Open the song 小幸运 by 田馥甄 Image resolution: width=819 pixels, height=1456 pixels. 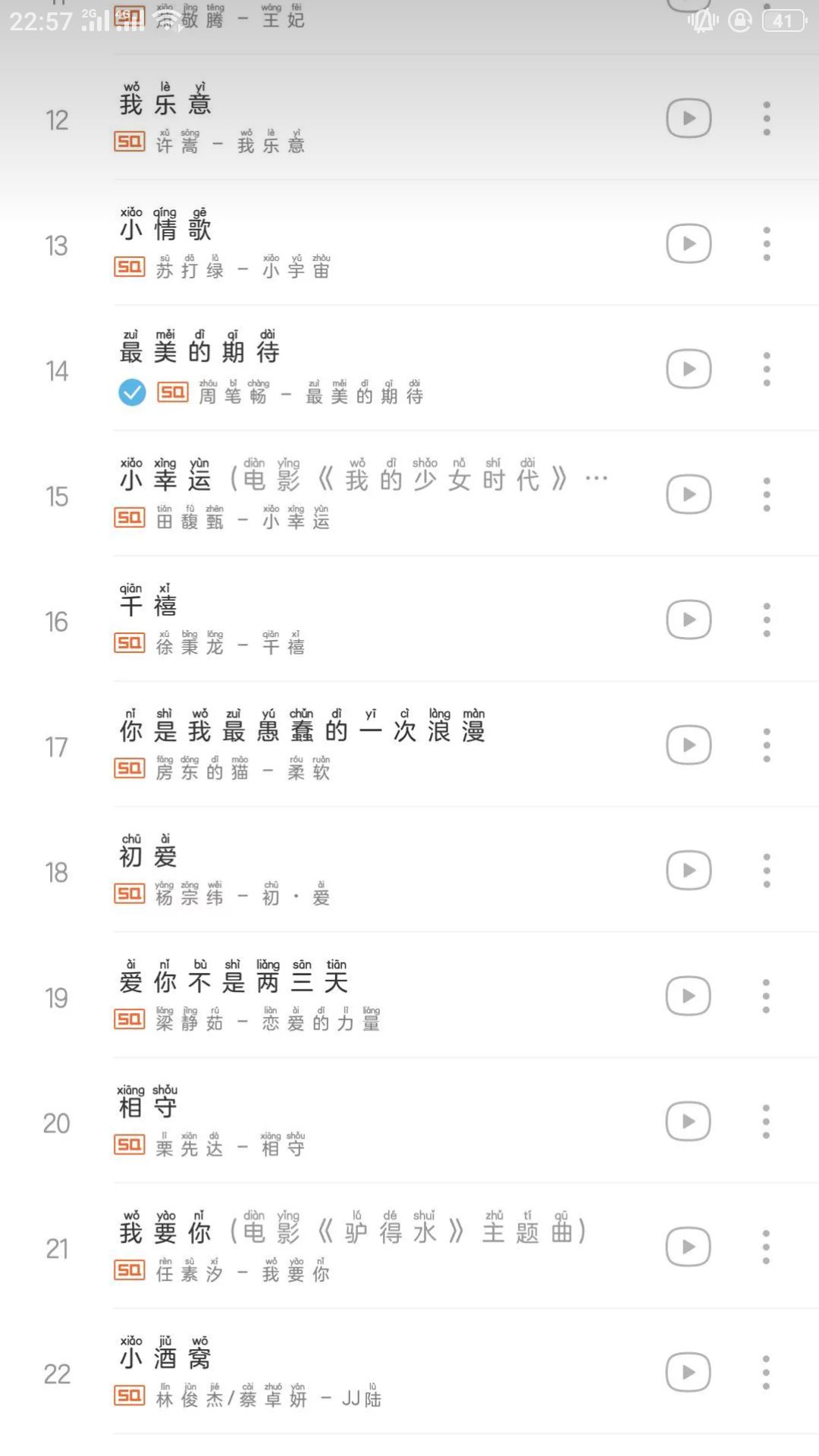pyautogui.click(x=379, y=494)
